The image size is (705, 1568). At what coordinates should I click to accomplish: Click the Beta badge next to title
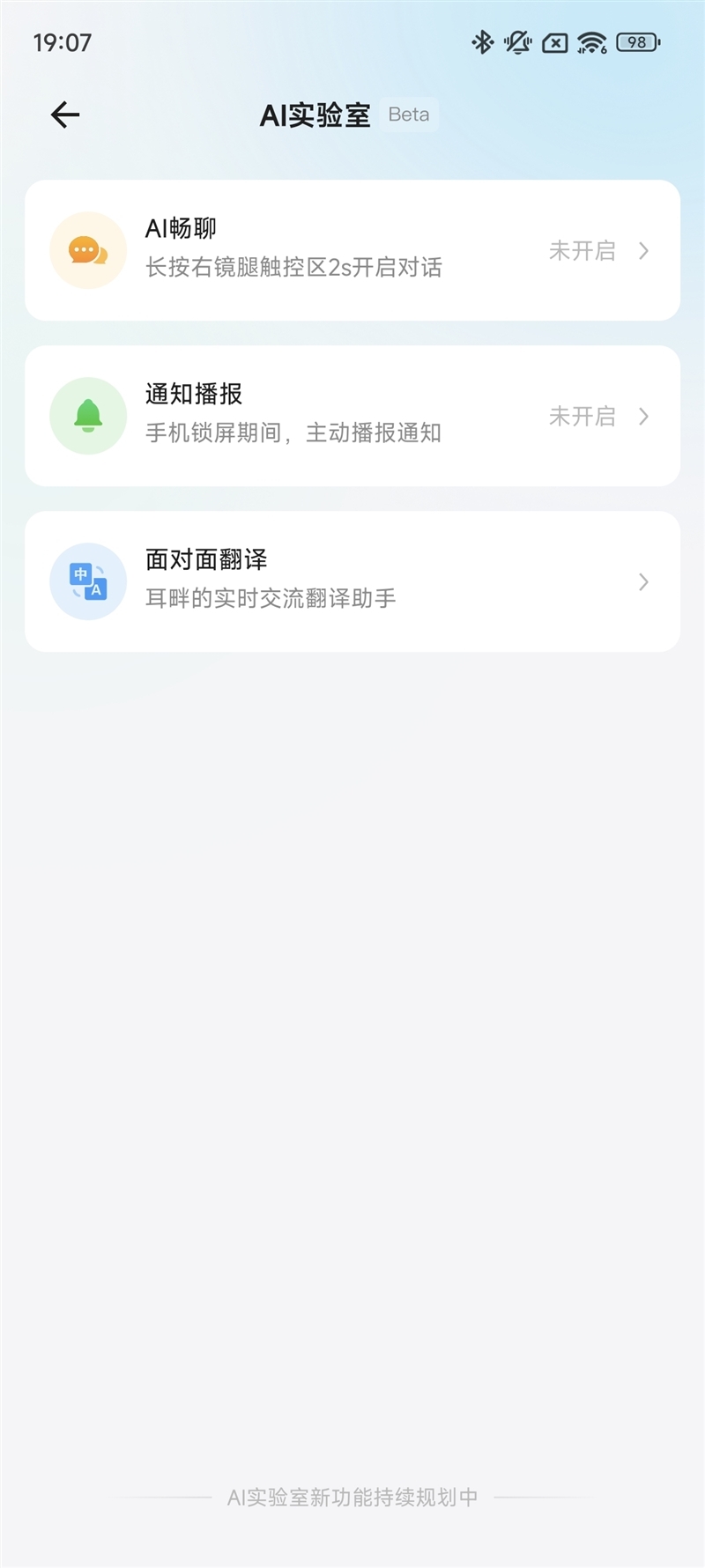408,114
